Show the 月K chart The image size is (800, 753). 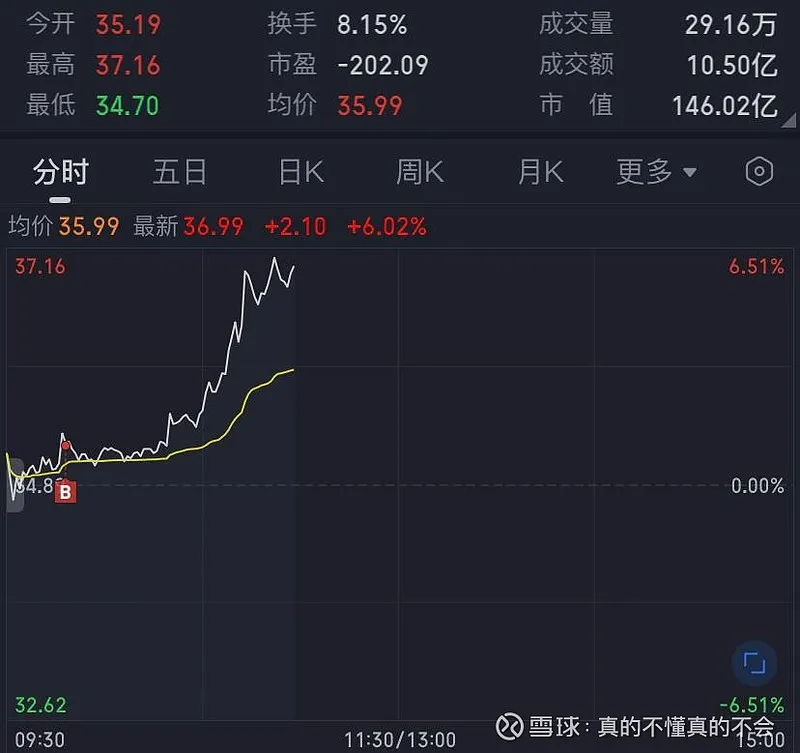point(540,172)
